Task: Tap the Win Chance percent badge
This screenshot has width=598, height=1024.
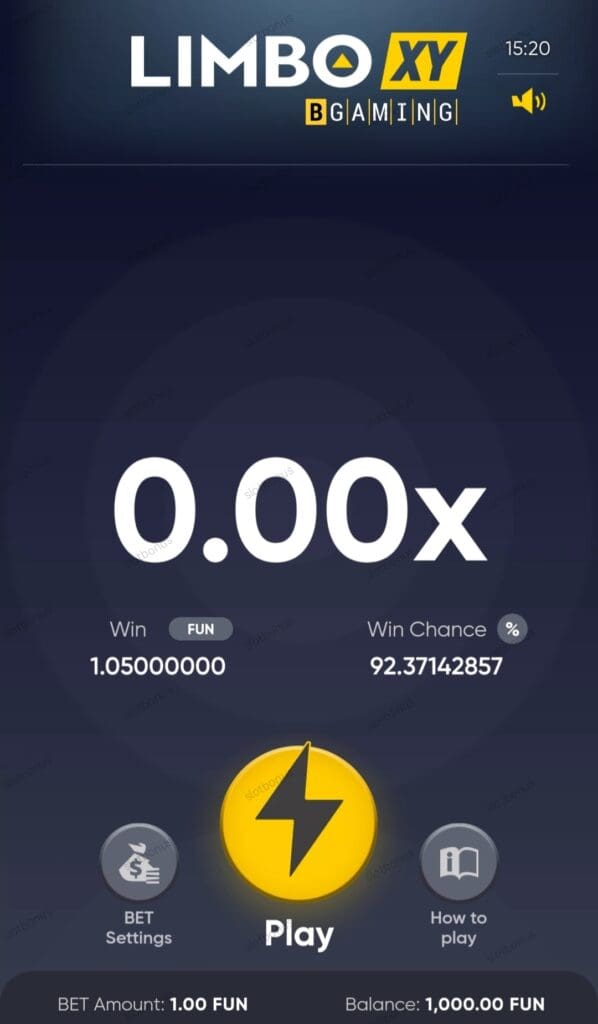Action: coord(512,630)
